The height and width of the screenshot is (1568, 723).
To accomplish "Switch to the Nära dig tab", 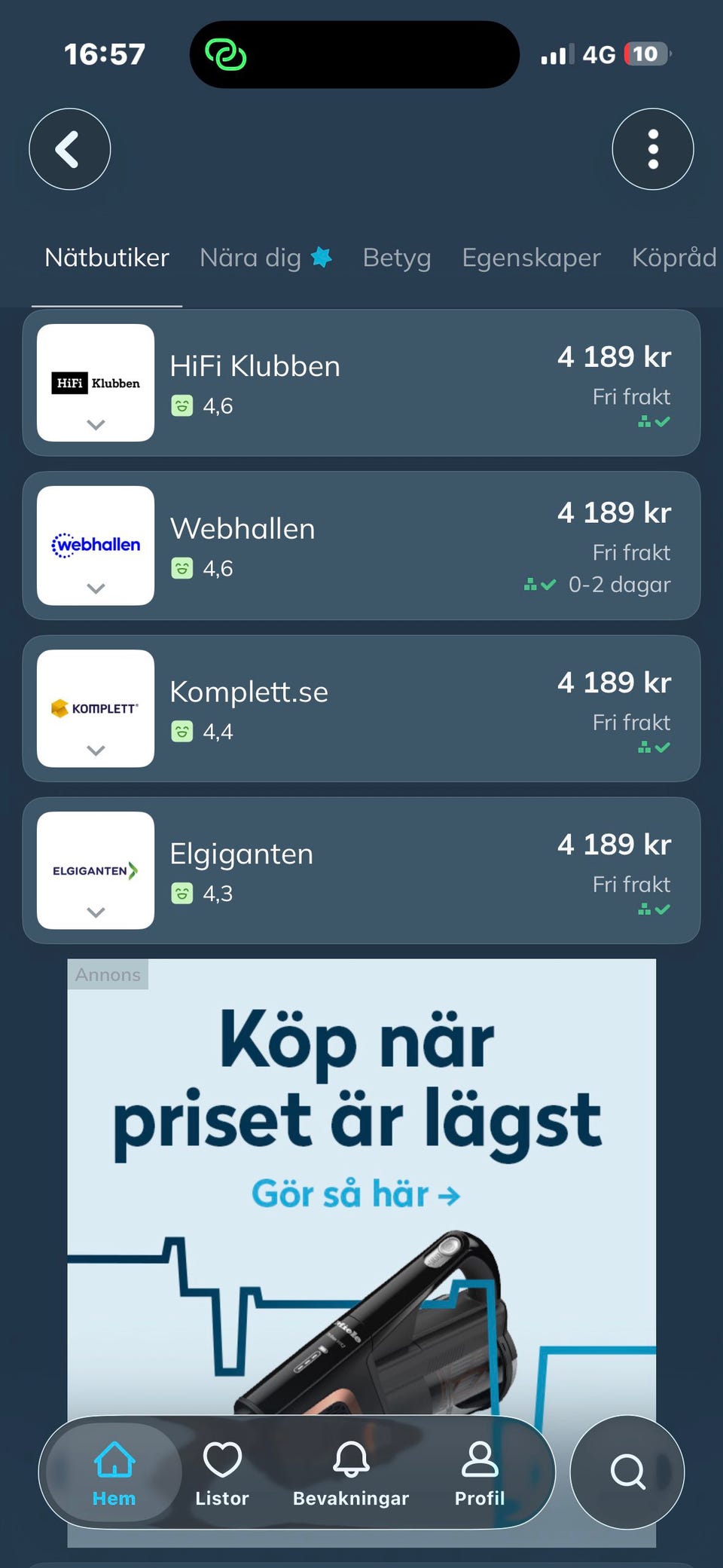I will [264, 258].
